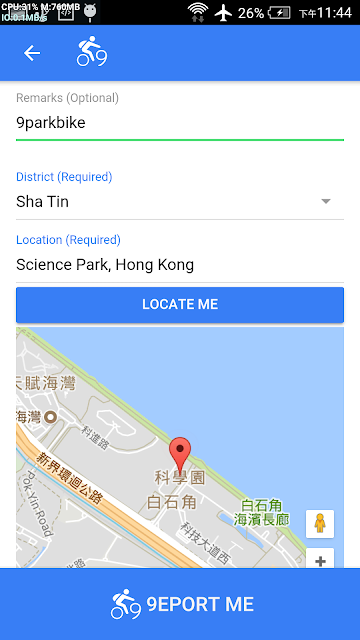The image size is (360, 640).
Task: Open Street View pegman on map
Action: (320, 524)
